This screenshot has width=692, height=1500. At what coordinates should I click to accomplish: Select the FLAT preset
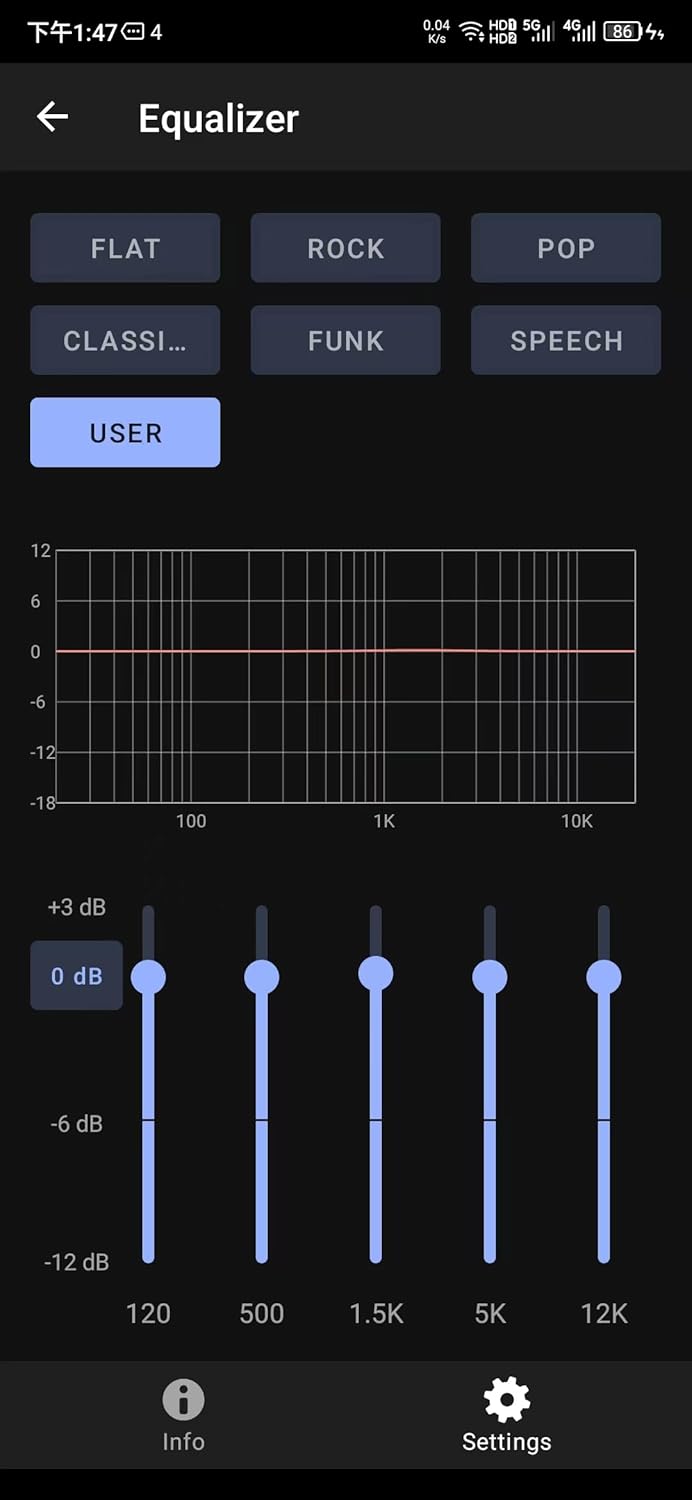pyautogui.click(x=125, y=248)
